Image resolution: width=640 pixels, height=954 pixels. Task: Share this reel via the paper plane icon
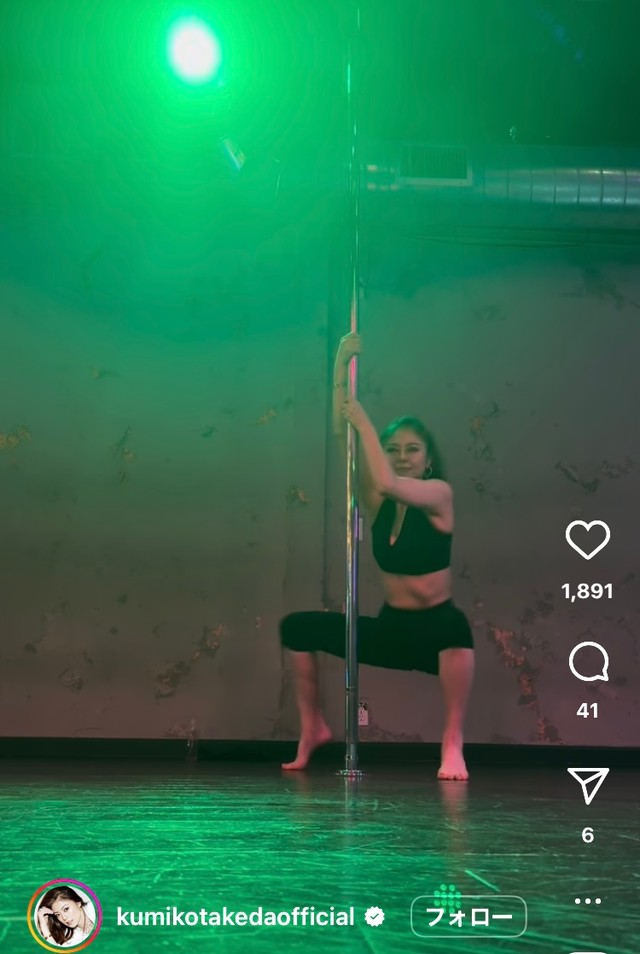(x=588, y=787)
